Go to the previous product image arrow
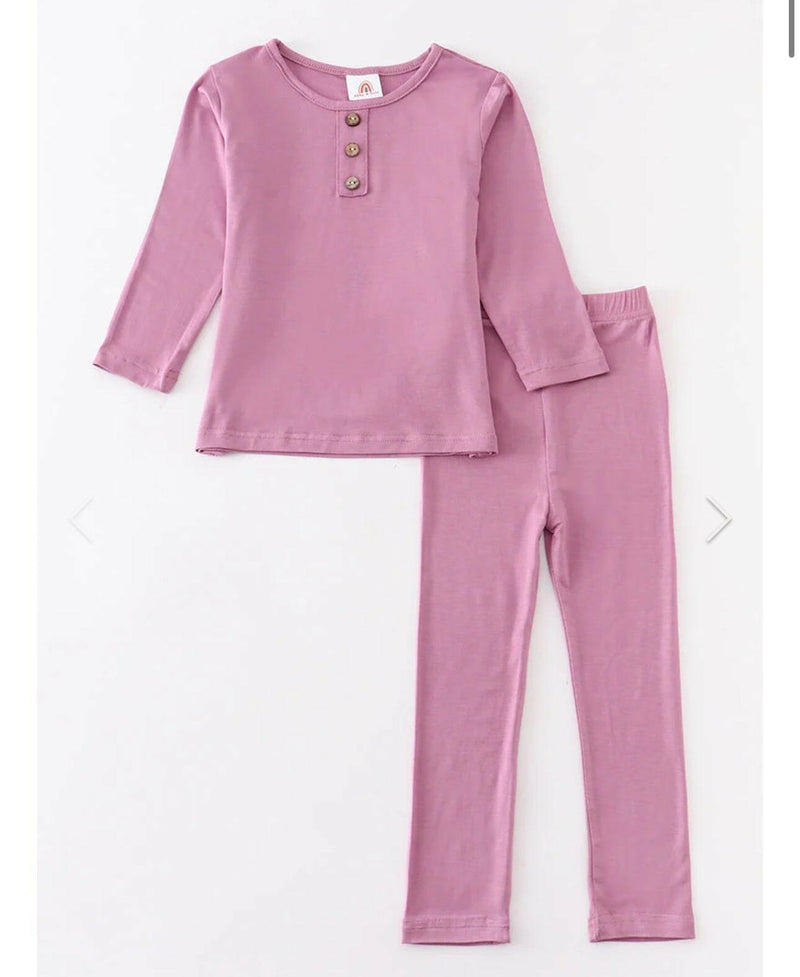Image resolution: width=800 pixels, height=977 pixels. pyautogui.click(x=81, y=520)
